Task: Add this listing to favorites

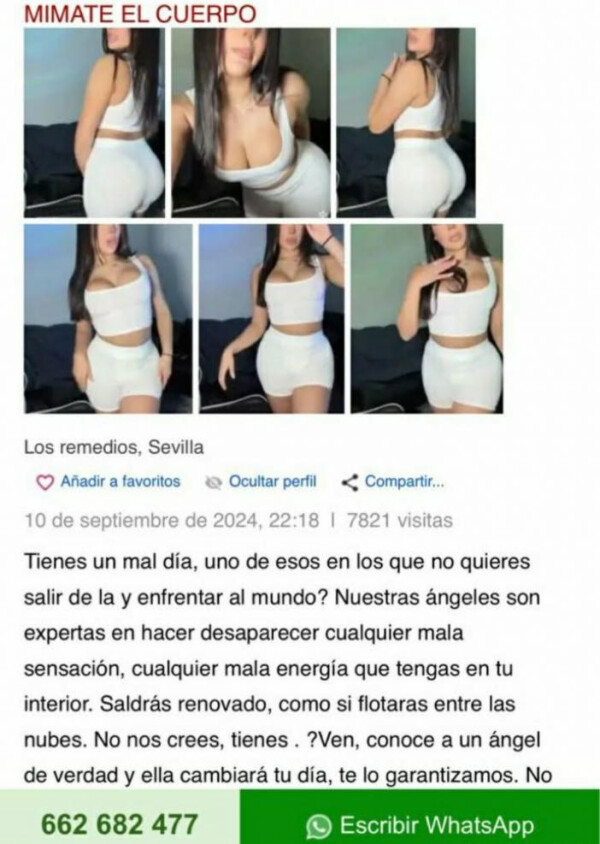Action: (x=108, y=481)
